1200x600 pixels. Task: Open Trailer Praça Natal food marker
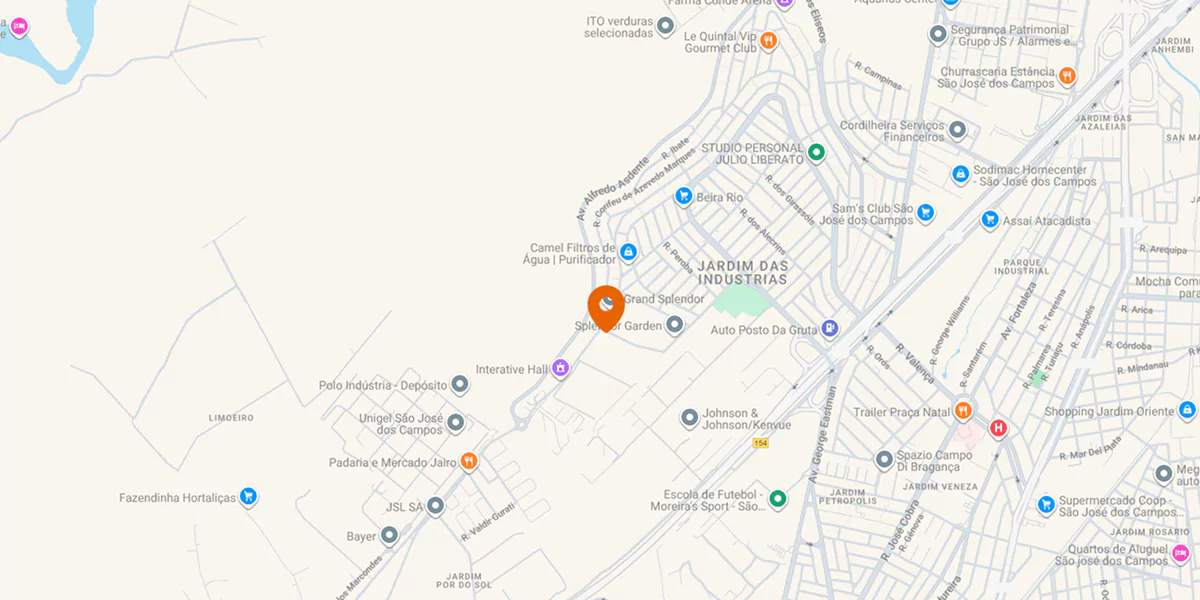(x=963, y=410)
